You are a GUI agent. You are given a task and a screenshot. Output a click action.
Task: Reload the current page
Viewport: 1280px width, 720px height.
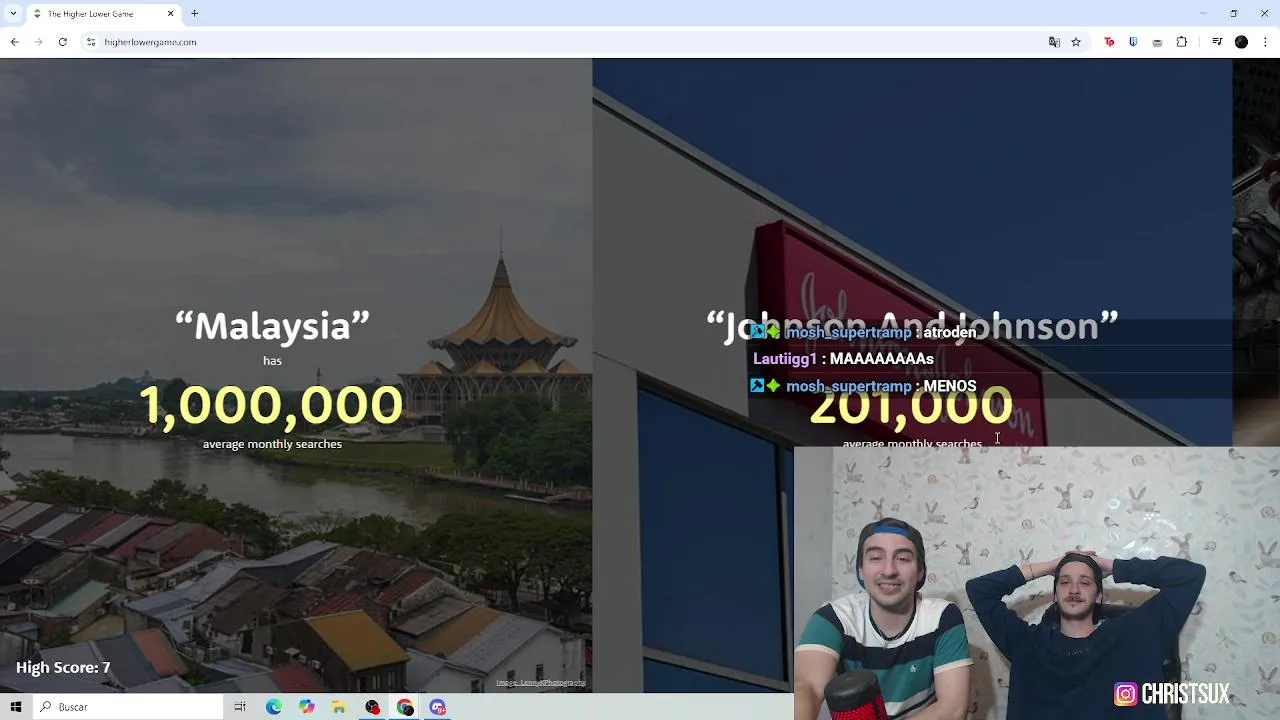pos(62,42)
